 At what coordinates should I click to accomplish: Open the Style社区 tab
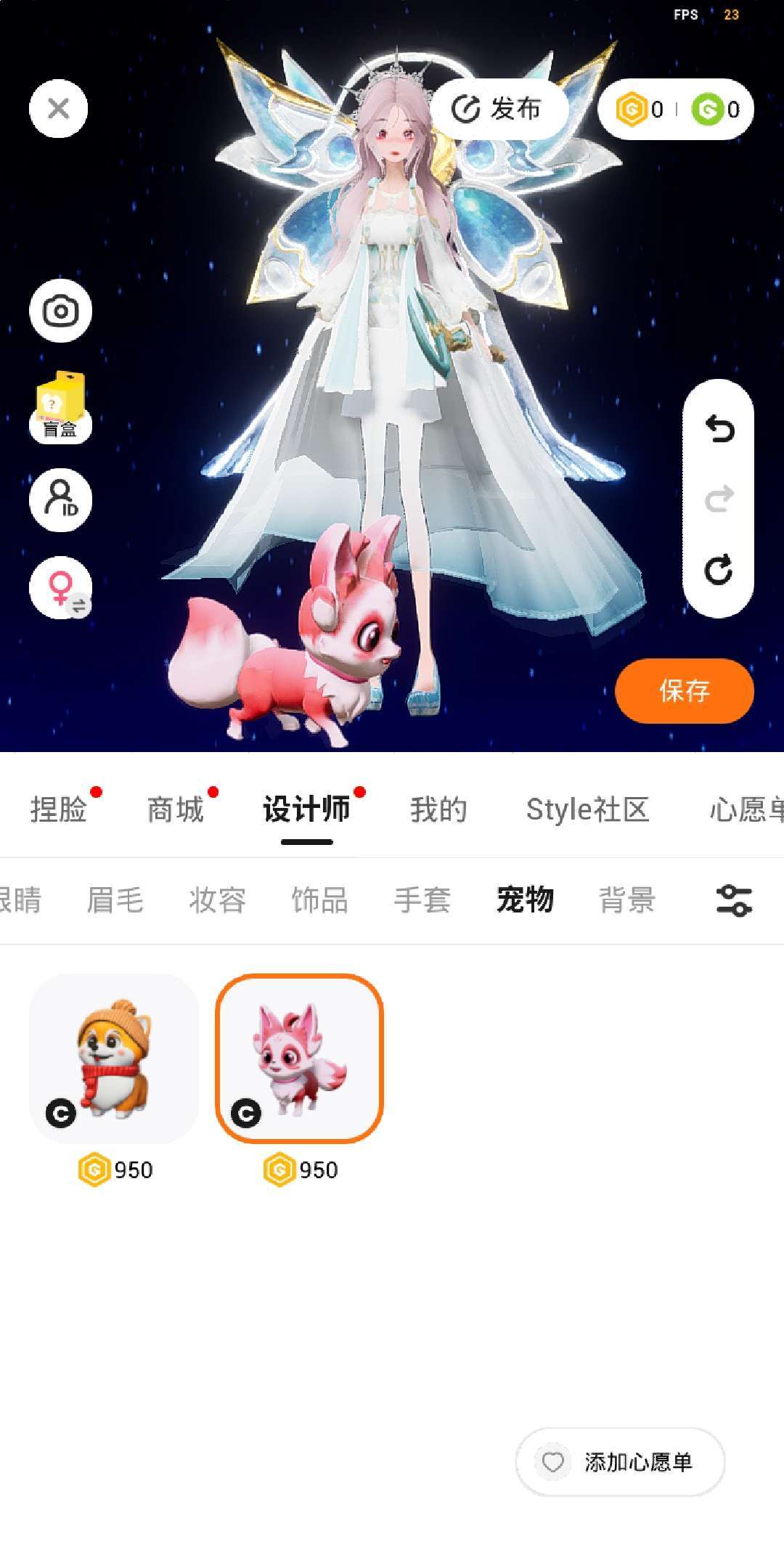pos(587,809)
